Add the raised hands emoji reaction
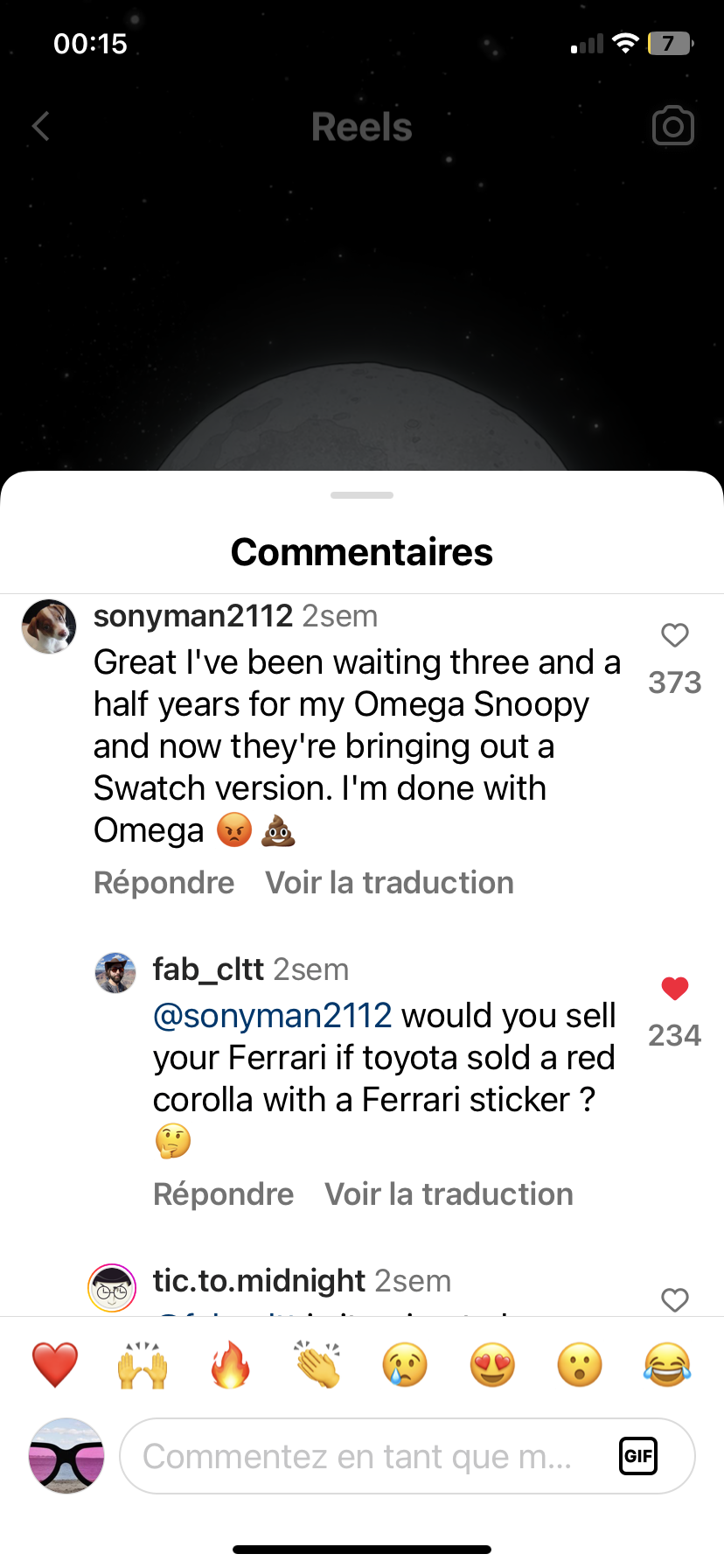724x1568 pixels. 143,1365
